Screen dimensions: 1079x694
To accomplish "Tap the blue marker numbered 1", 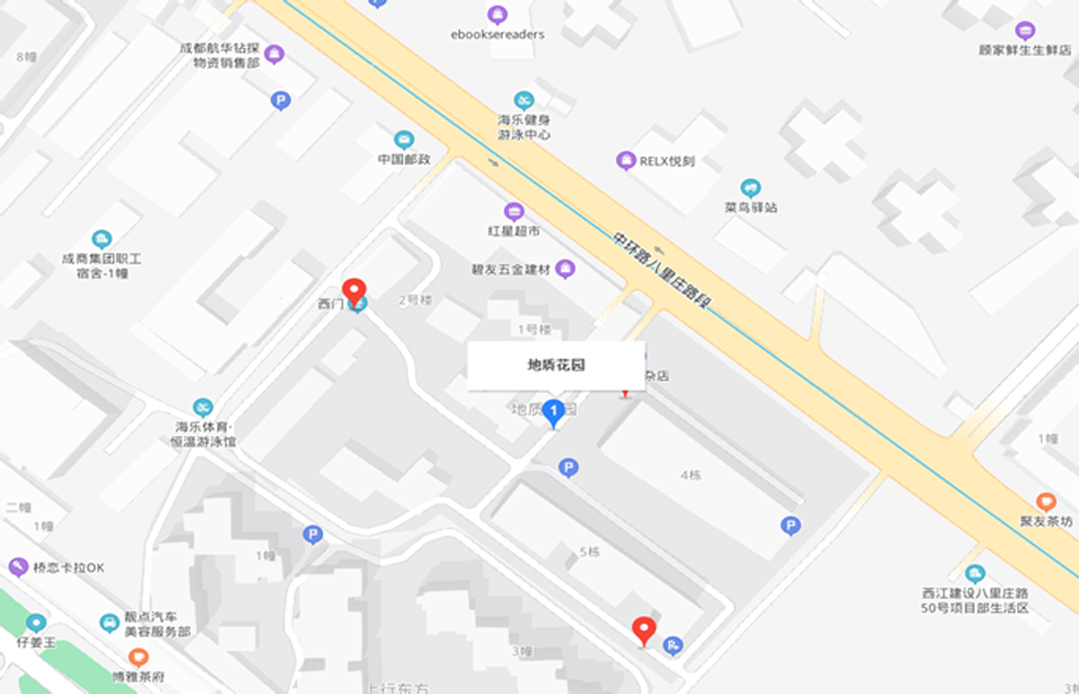I will point(552,411).
